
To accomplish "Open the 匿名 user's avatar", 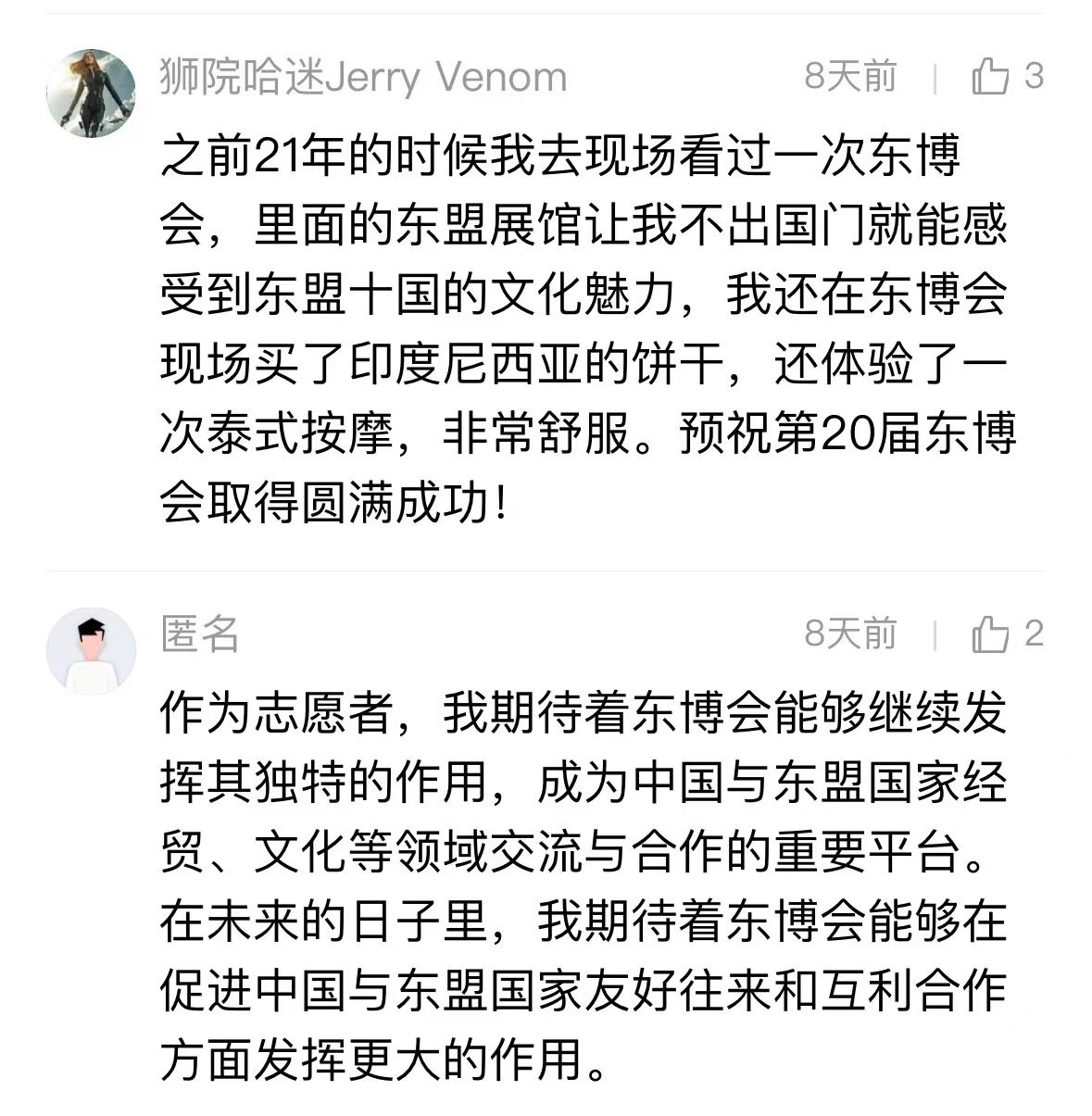I will pyautogui.click(x=91, y=651).
